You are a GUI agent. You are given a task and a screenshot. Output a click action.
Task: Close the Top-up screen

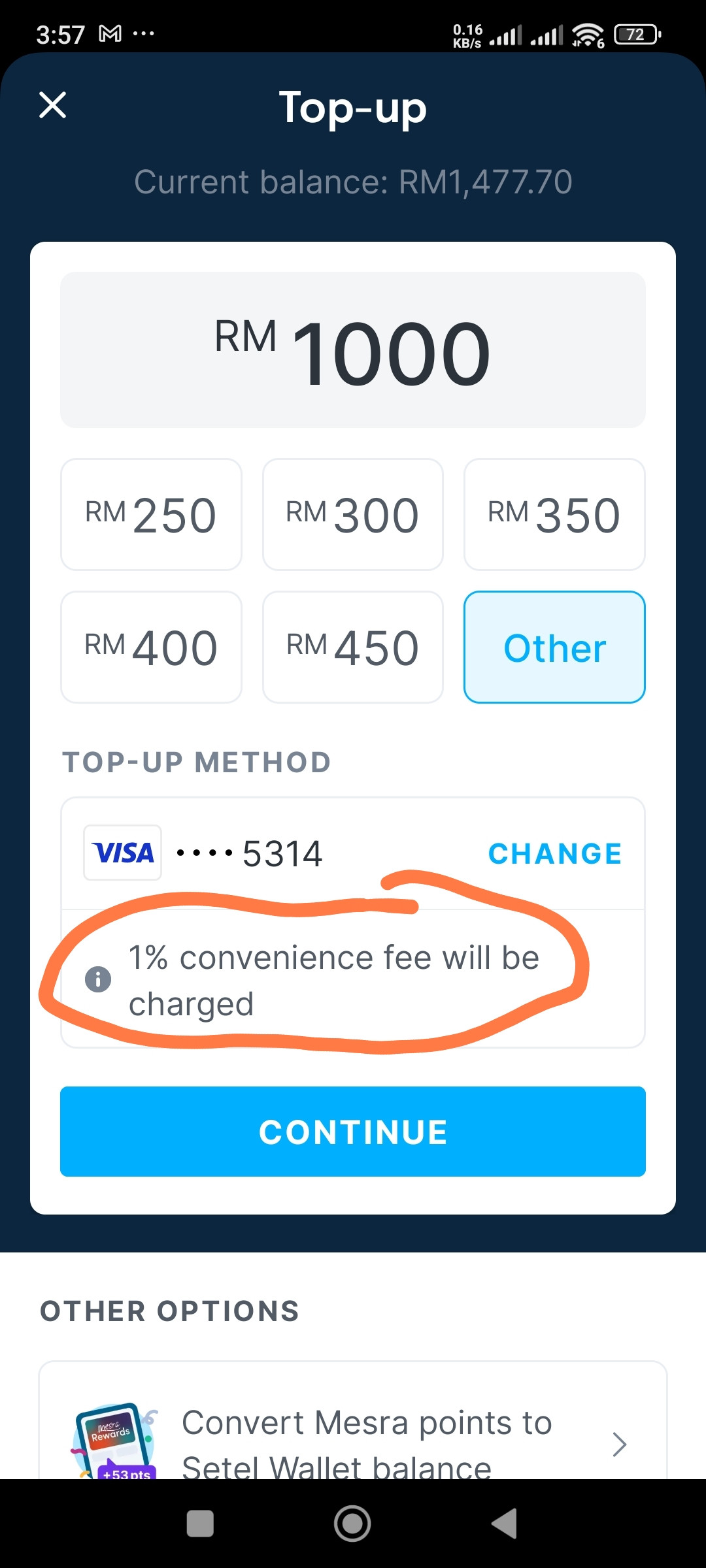coord(53,105)
